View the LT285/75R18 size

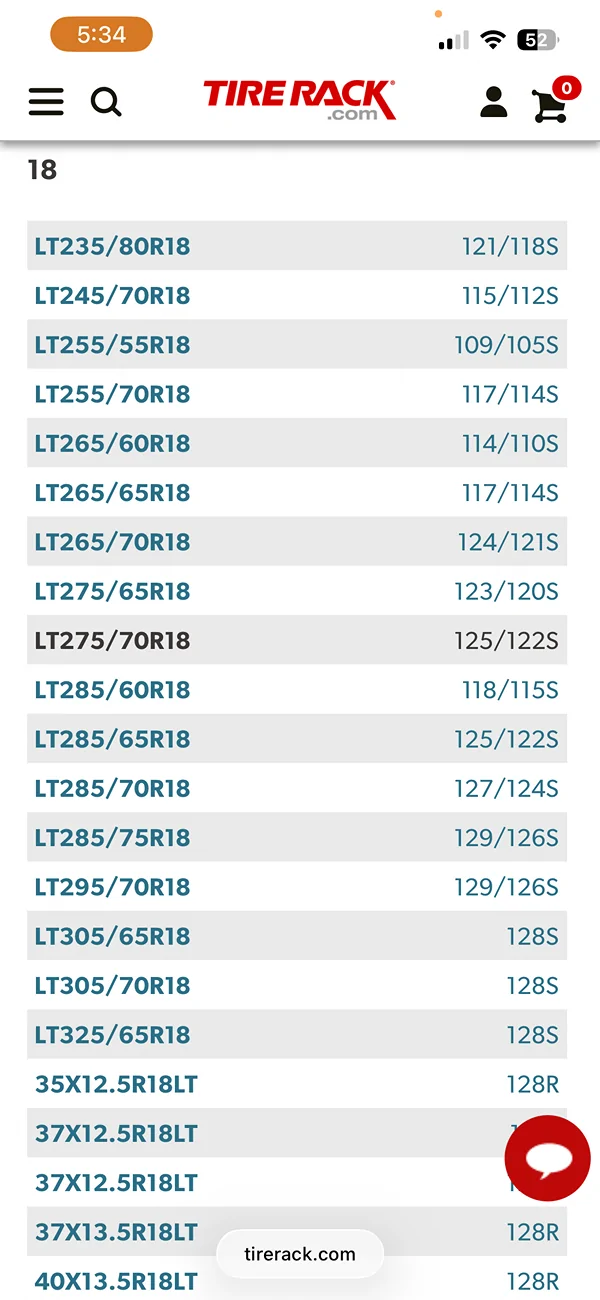point(112,837)
